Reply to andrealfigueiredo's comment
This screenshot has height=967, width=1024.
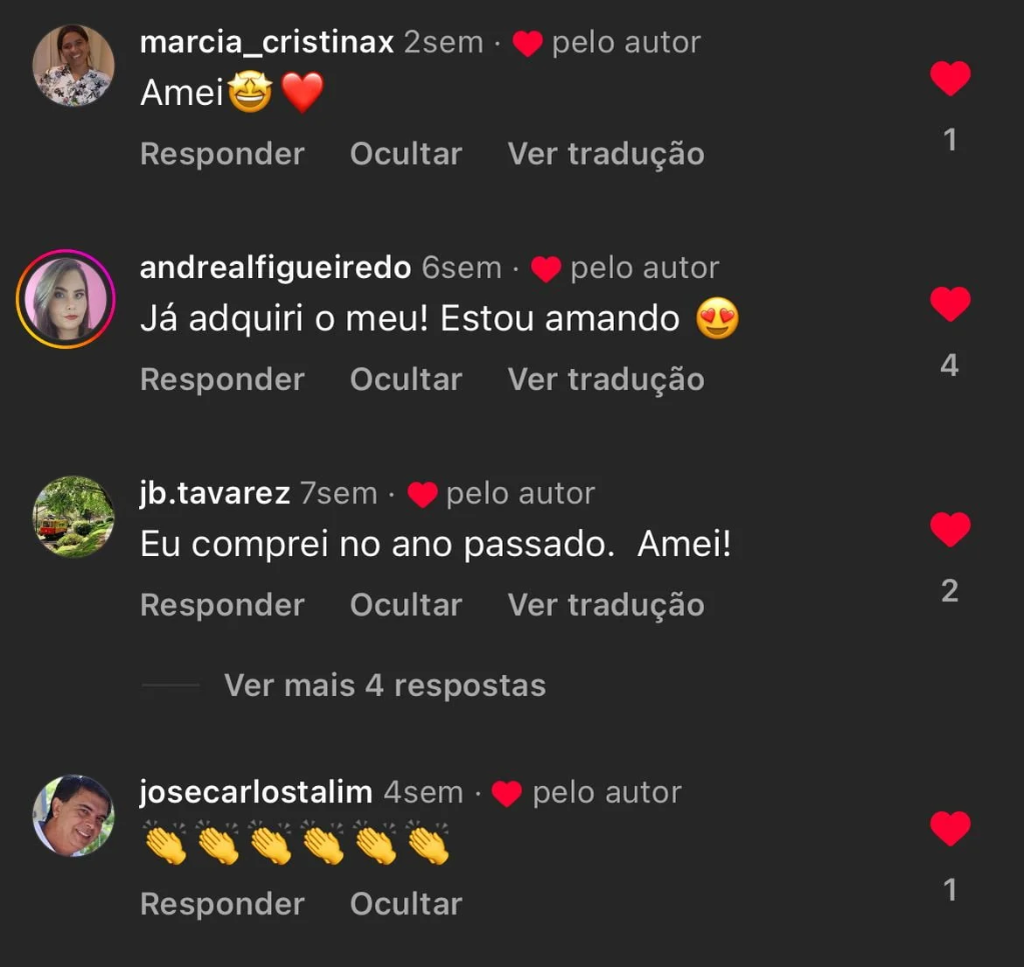[x=222, y=380]
